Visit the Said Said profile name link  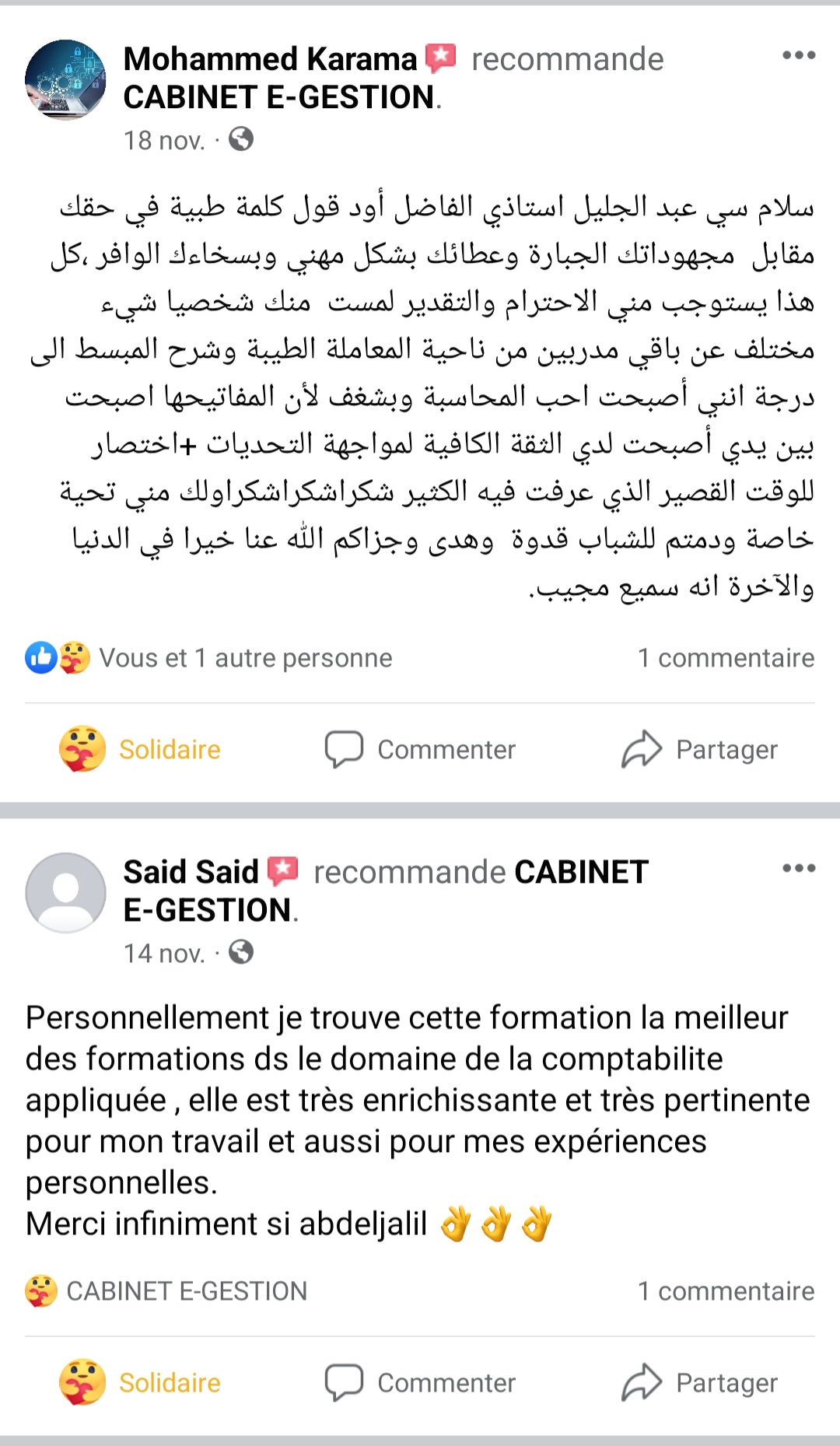tap(191, 872)
